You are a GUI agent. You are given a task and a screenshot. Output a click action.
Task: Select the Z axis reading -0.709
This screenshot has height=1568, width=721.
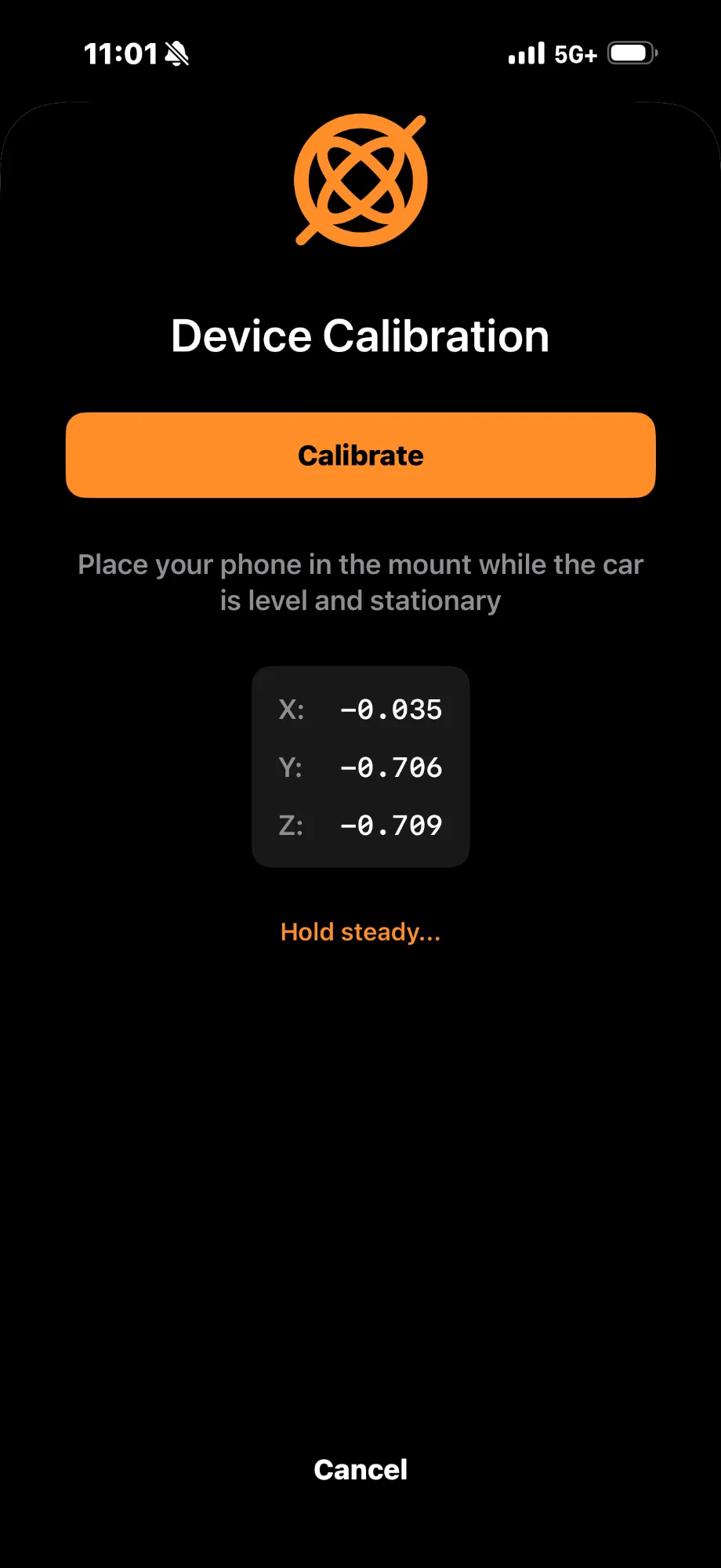[x=391, y=825]
